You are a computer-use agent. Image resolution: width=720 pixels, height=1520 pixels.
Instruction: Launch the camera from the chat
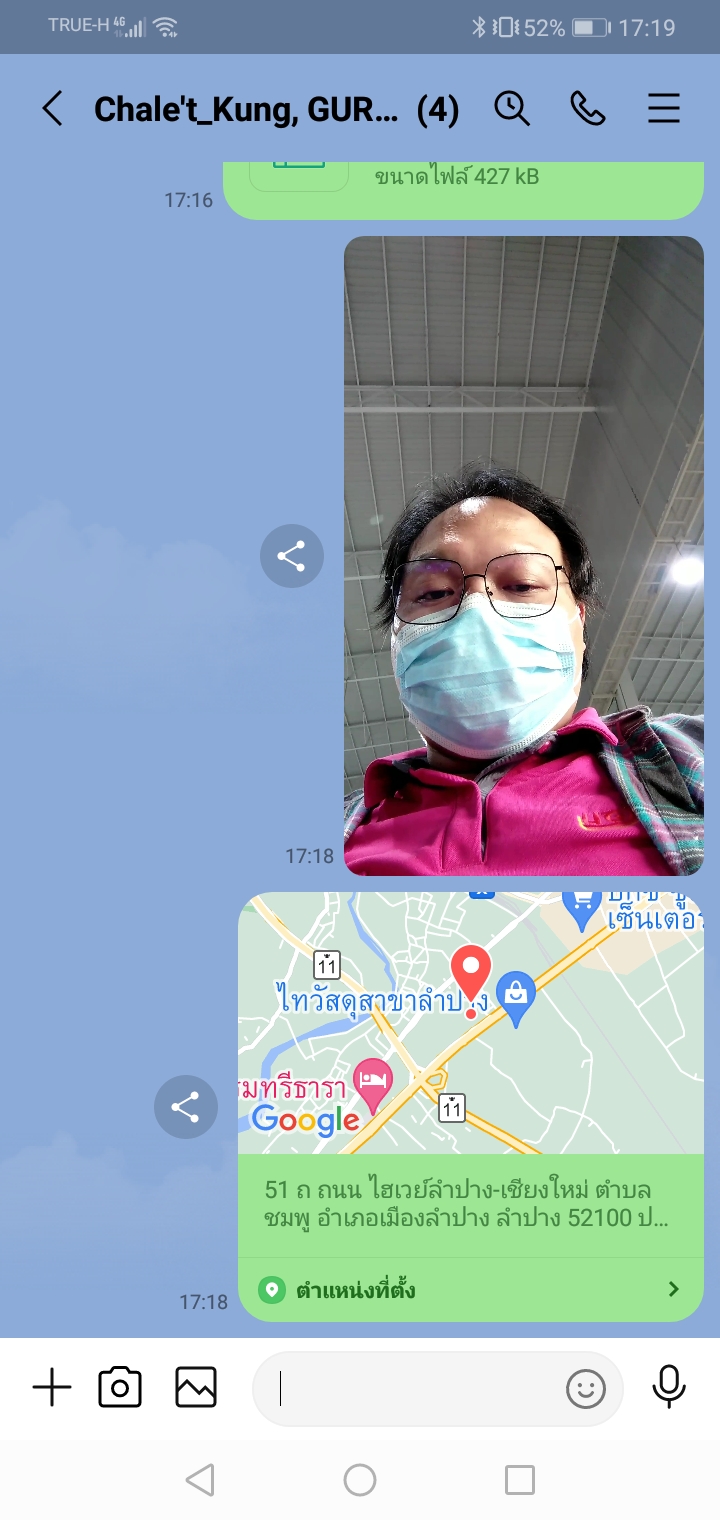click(120, 1388)
